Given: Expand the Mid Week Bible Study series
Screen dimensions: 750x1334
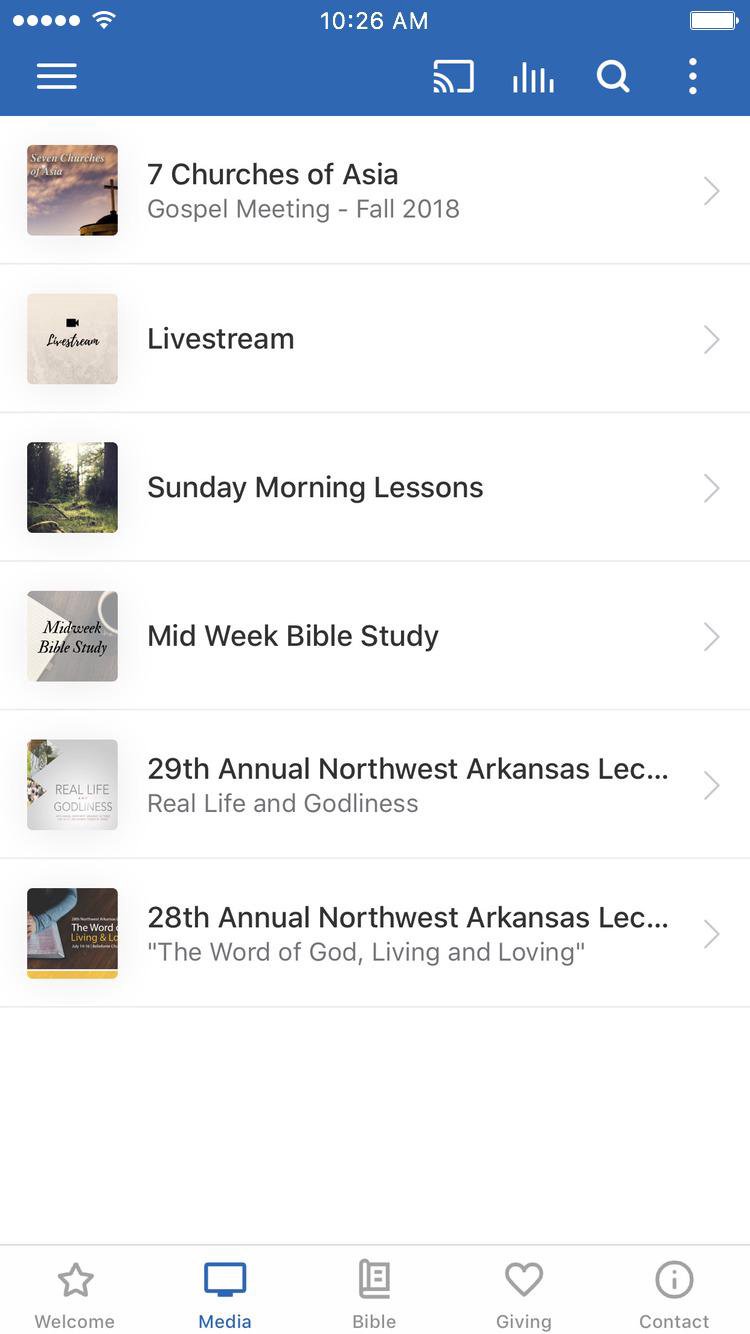Looking at the screenshot, I should [375, 636].
